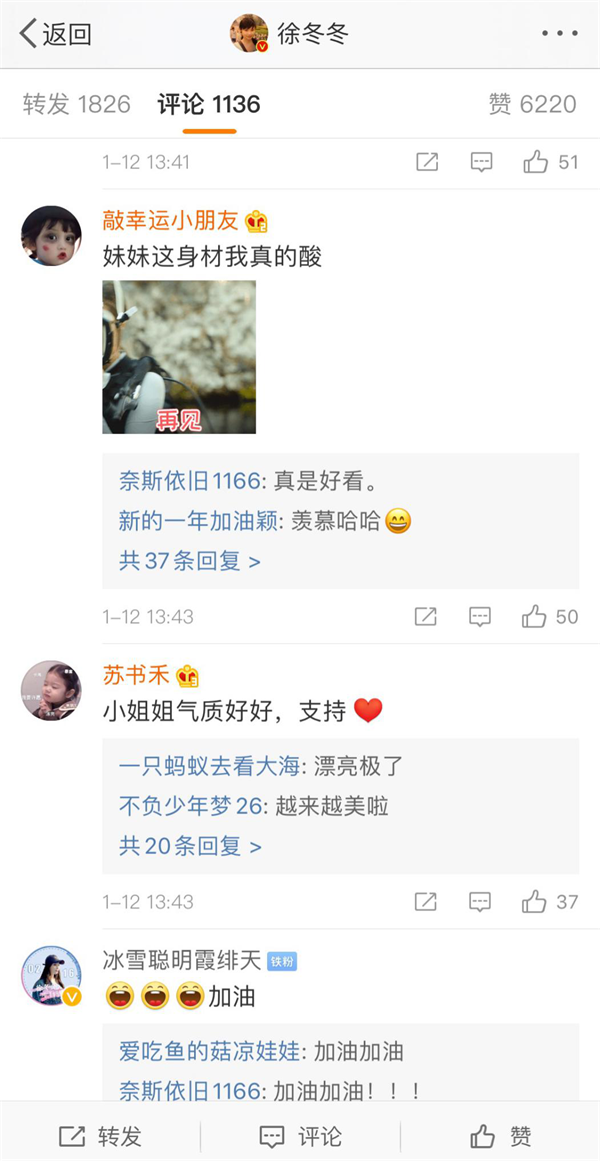Switch to the 赞 6220 tab
Viewport: 600px width, 1161px height.
point(532,104)
